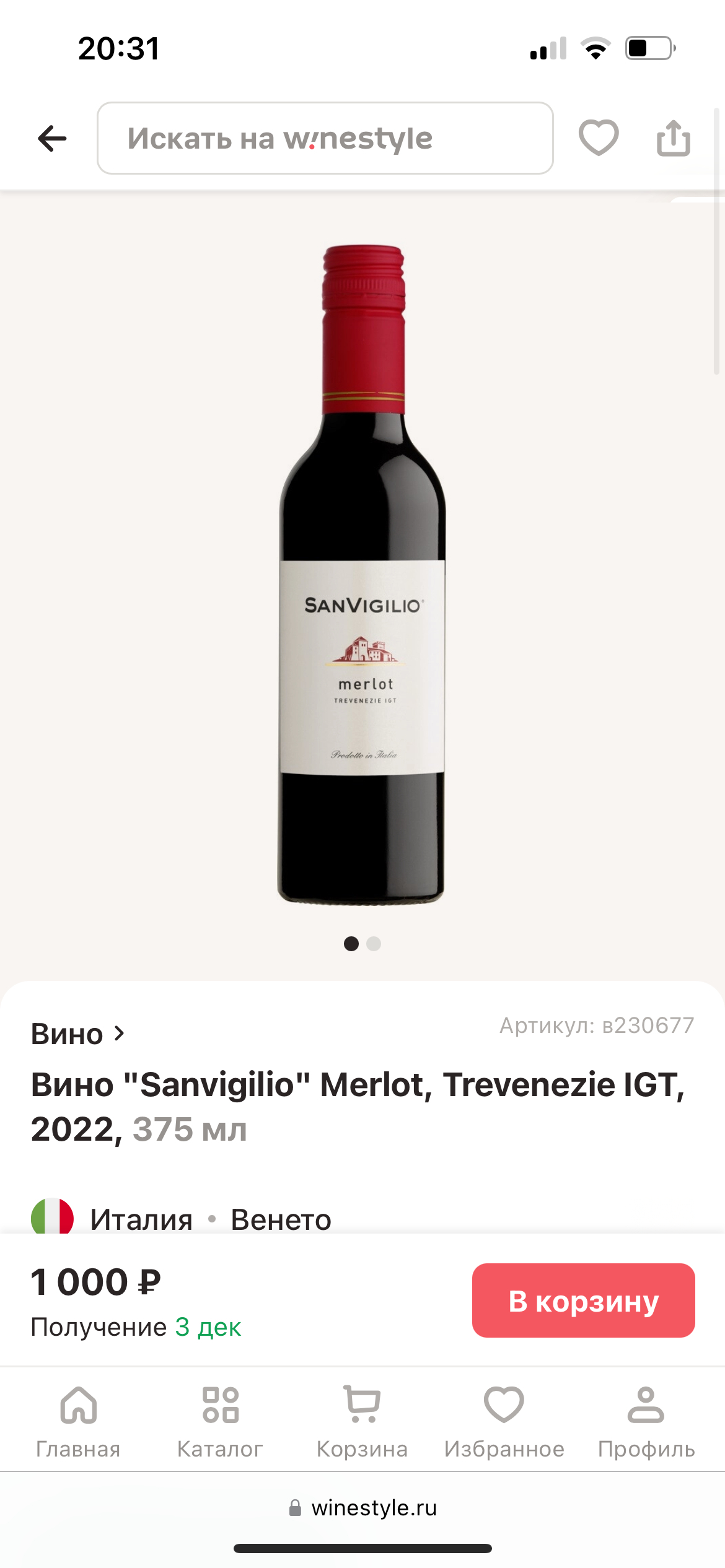Image resolution: width=725 pixels, height=1568 pixels.
Task: Go to the Корзина tab
Action: tap(362, 1421)
